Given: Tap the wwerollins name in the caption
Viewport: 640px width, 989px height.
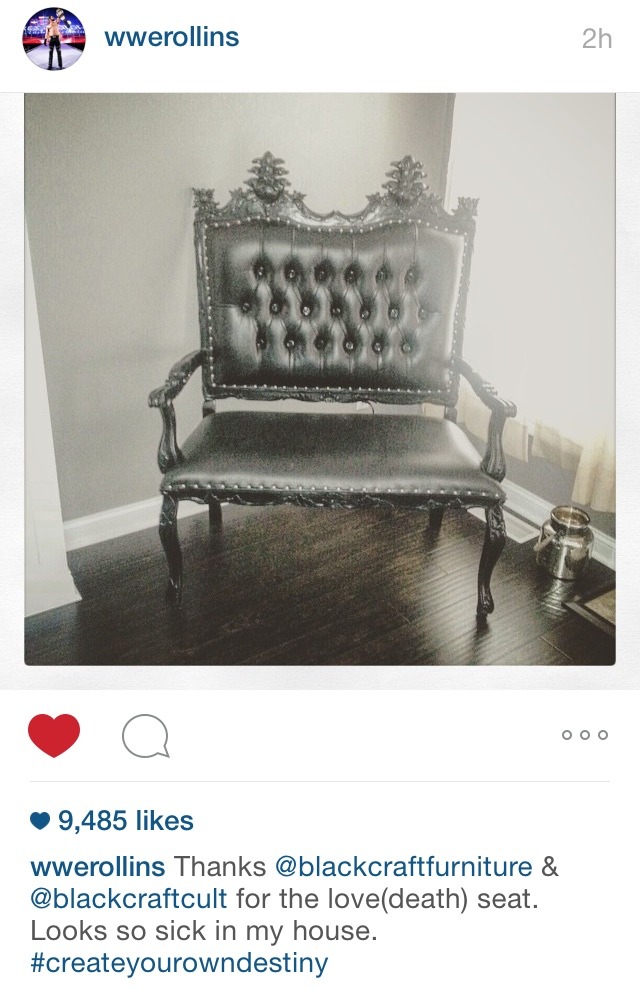Looking at the screenshot, I should (x=97, y=866).
